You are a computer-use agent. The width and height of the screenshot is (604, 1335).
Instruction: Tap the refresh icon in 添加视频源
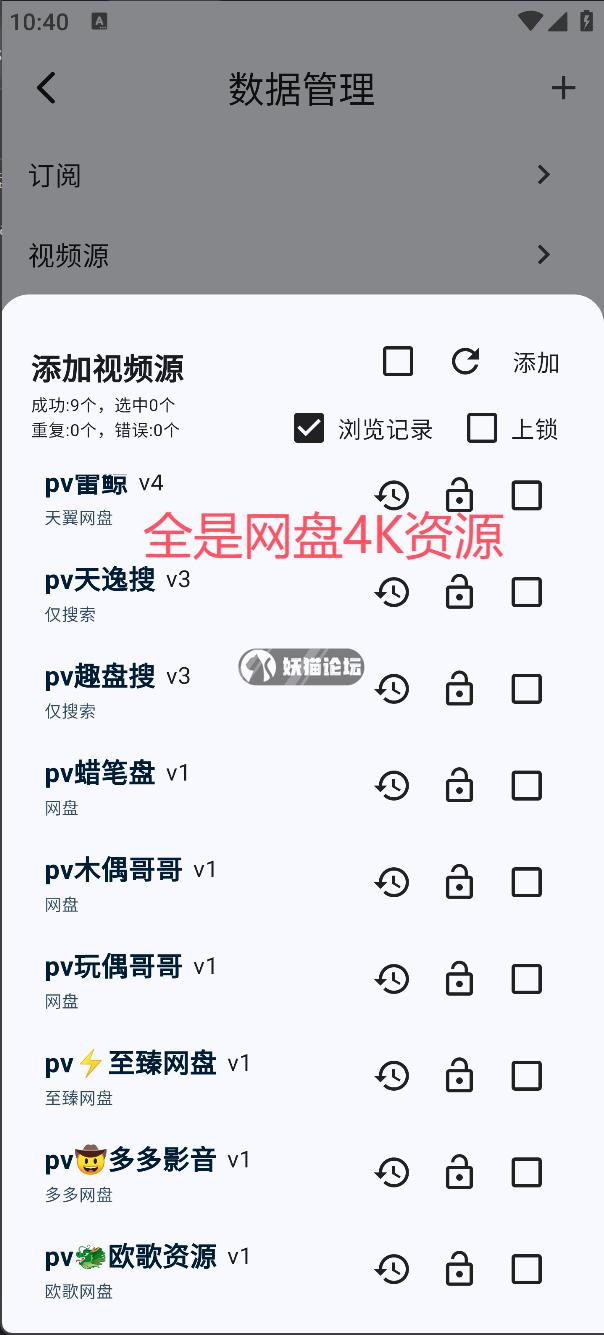point(465,361)
